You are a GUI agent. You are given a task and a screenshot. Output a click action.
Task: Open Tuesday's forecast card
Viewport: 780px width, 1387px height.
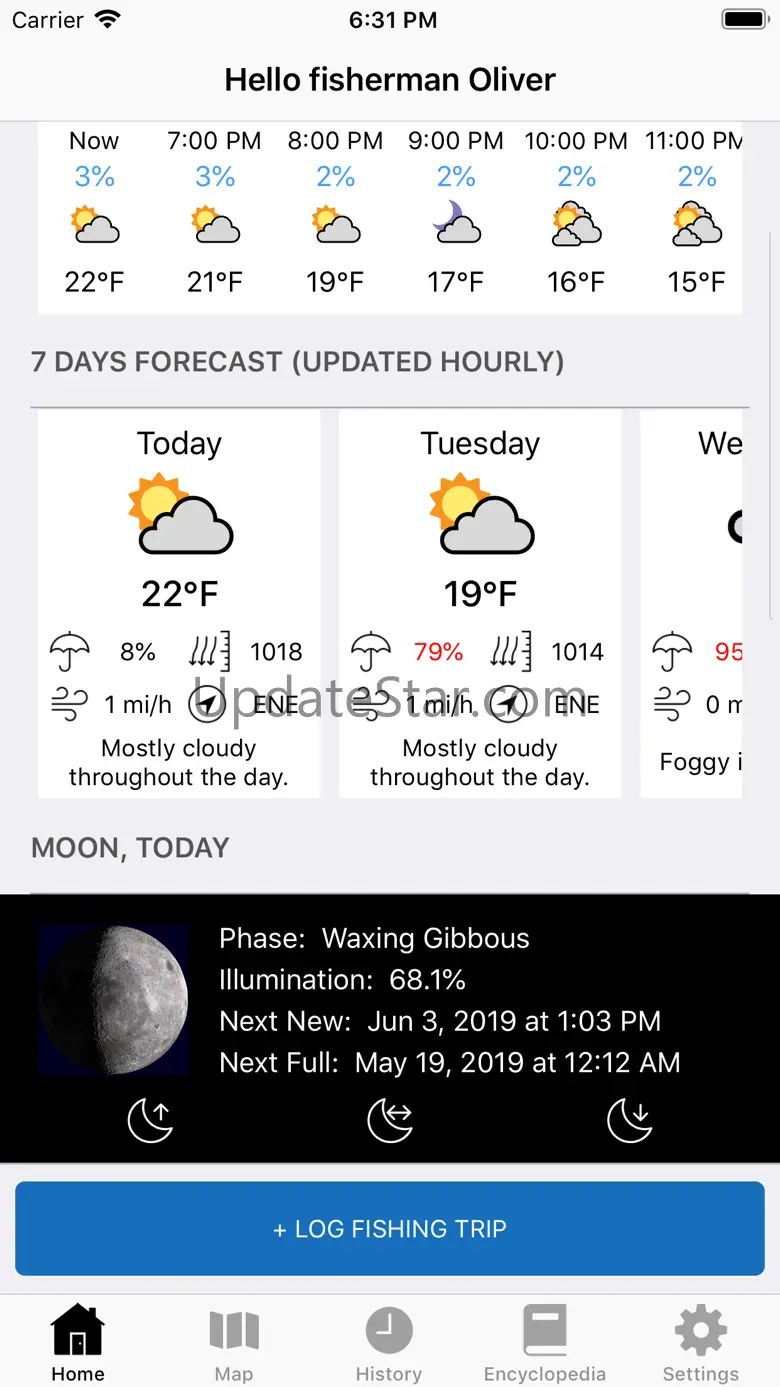[480, 604]
